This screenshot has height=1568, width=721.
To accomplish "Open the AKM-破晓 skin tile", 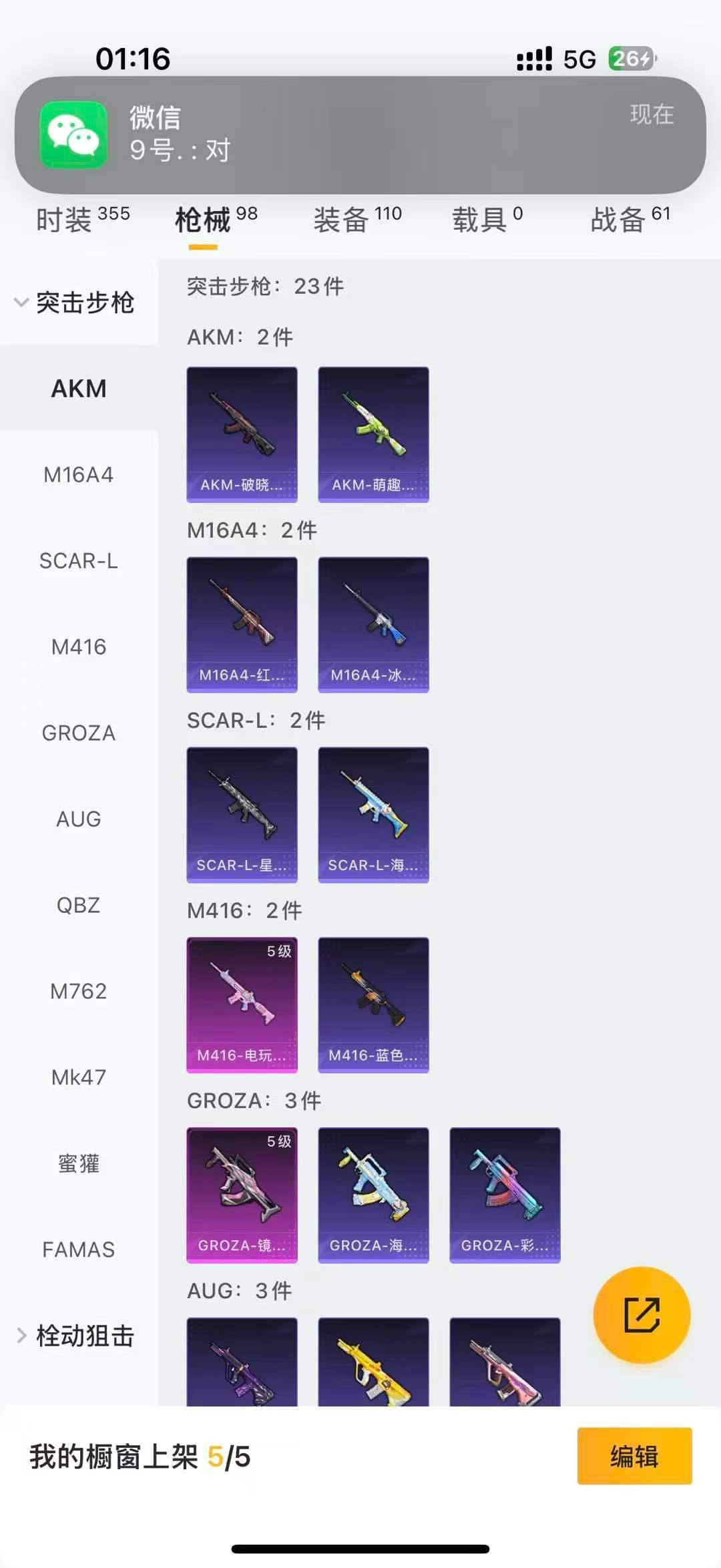I will click(242, 434).
